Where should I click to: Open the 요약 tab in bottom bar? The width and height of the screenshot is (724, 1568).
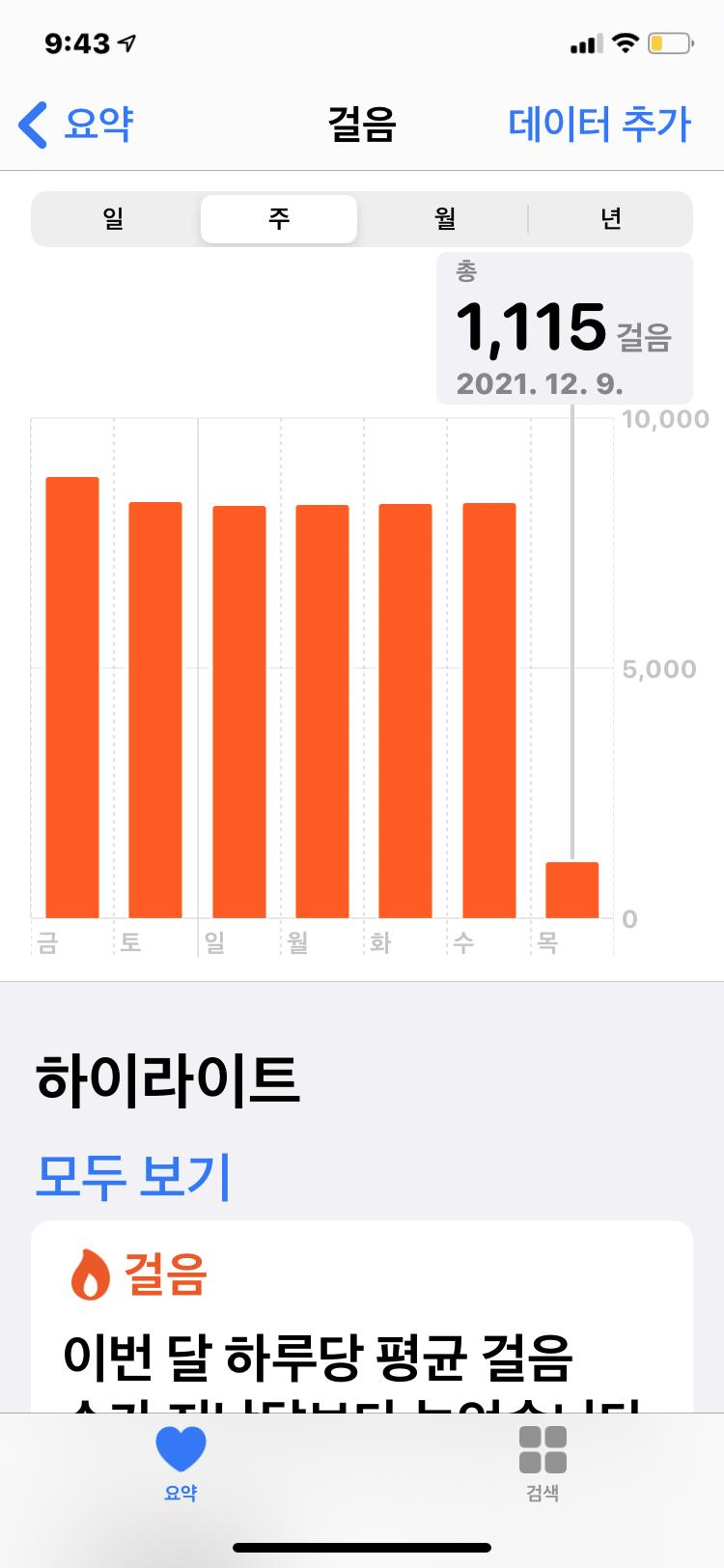click(181, 1464)
